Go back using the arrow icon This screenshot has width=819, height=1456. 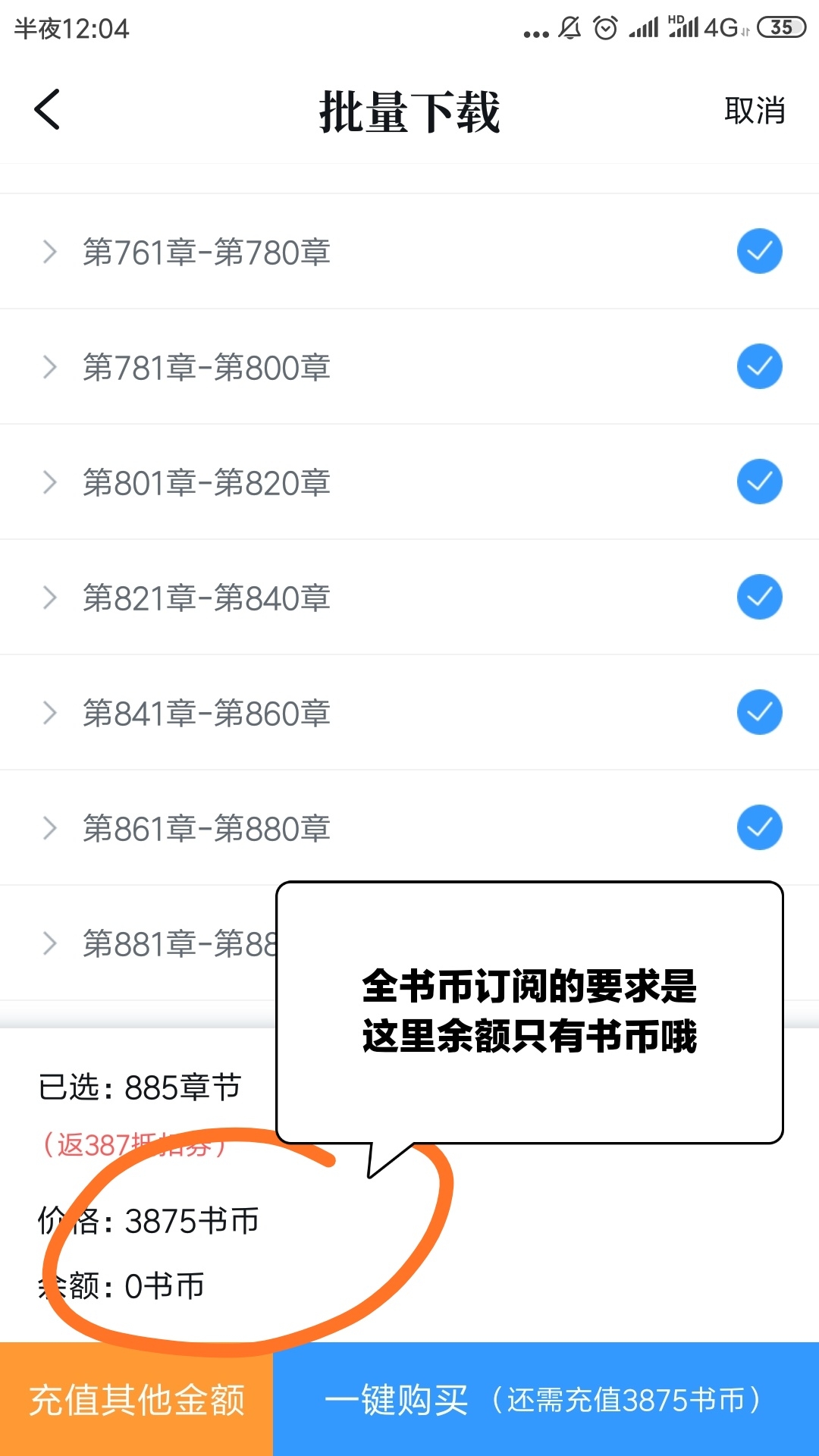[47, 110]
